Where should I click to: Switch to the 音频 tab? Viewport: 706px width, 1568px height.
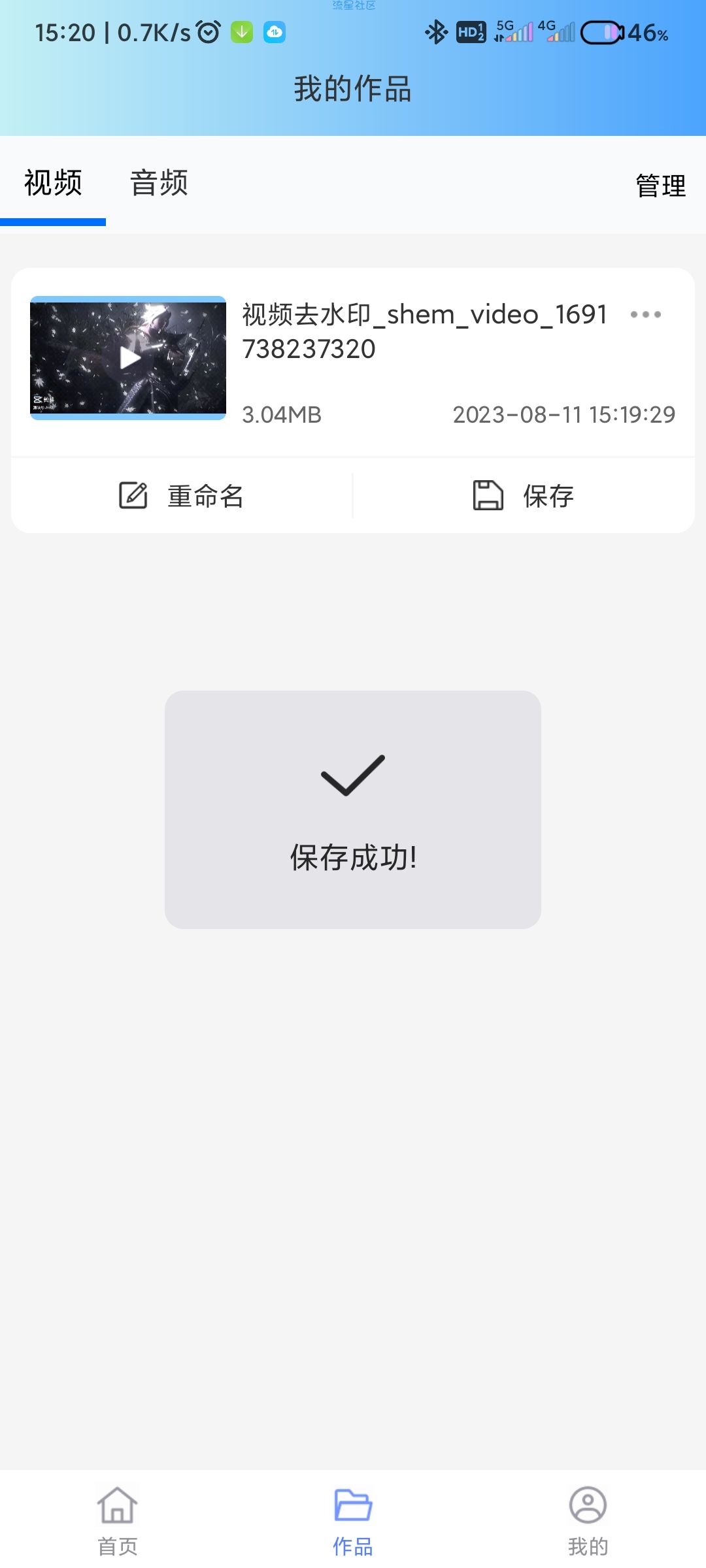pyautogui.click(x=159, y=183)
